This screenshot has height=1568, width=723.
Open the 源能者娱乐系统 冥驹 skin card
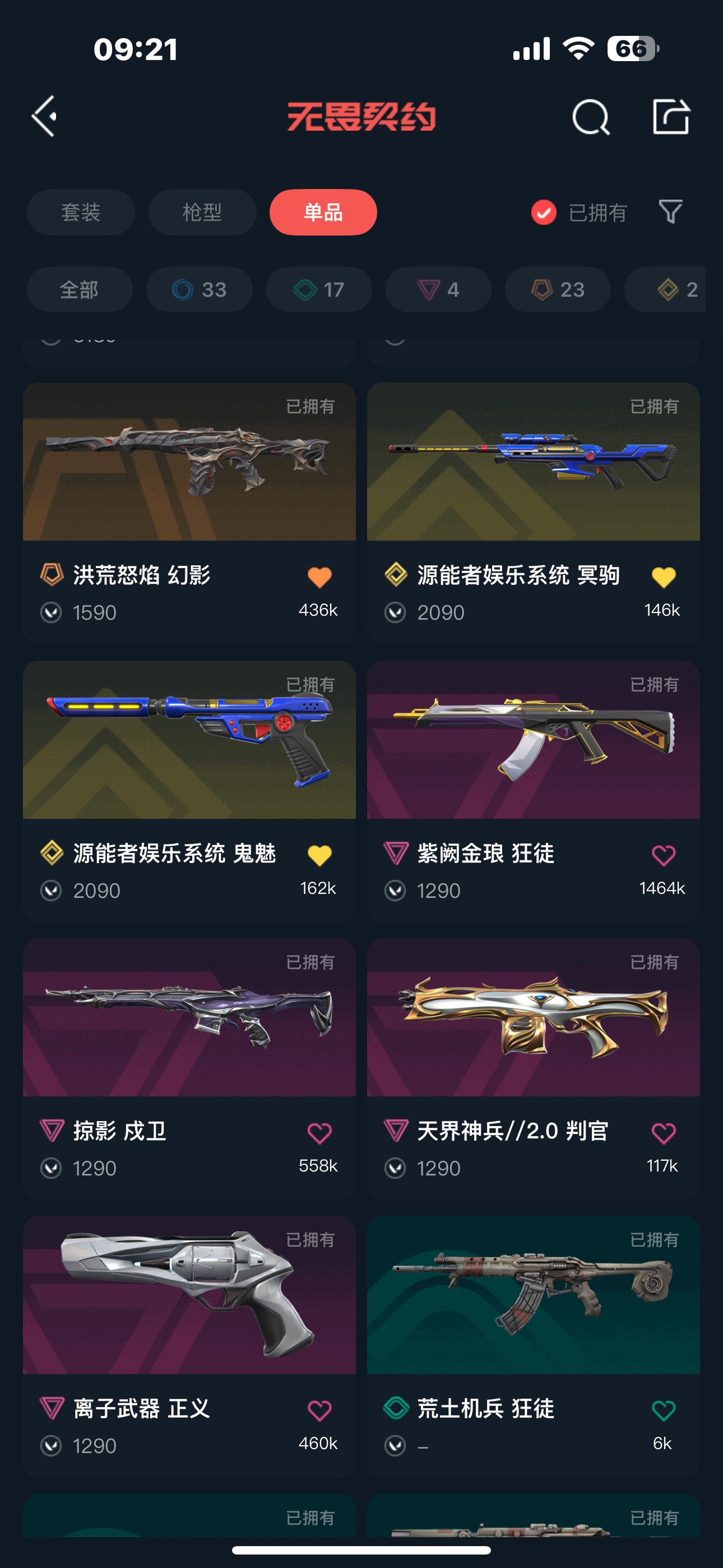(533, 513)
